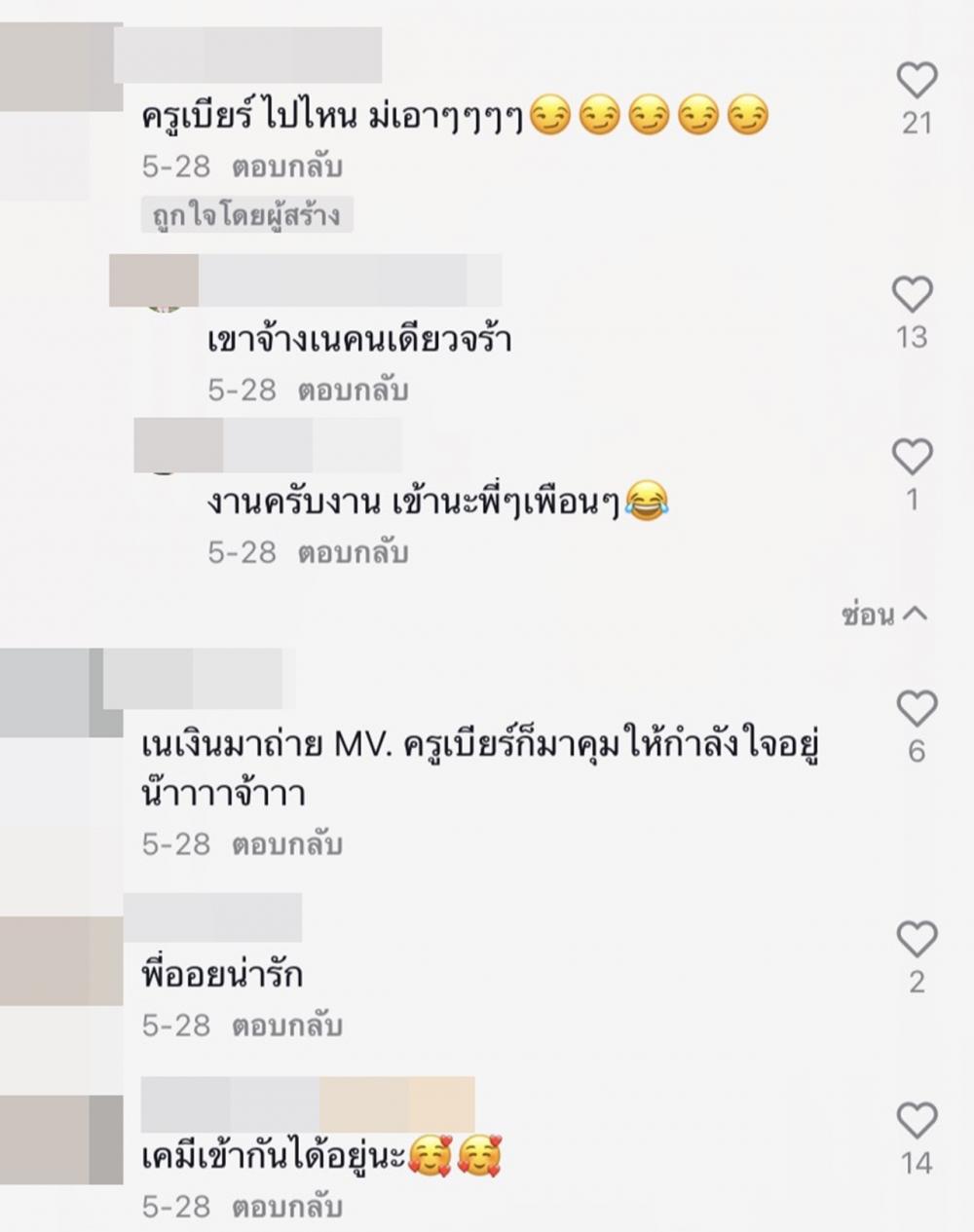Reply to the comment 'พี่ออยน่ารัก'

tap(286, 1026)
